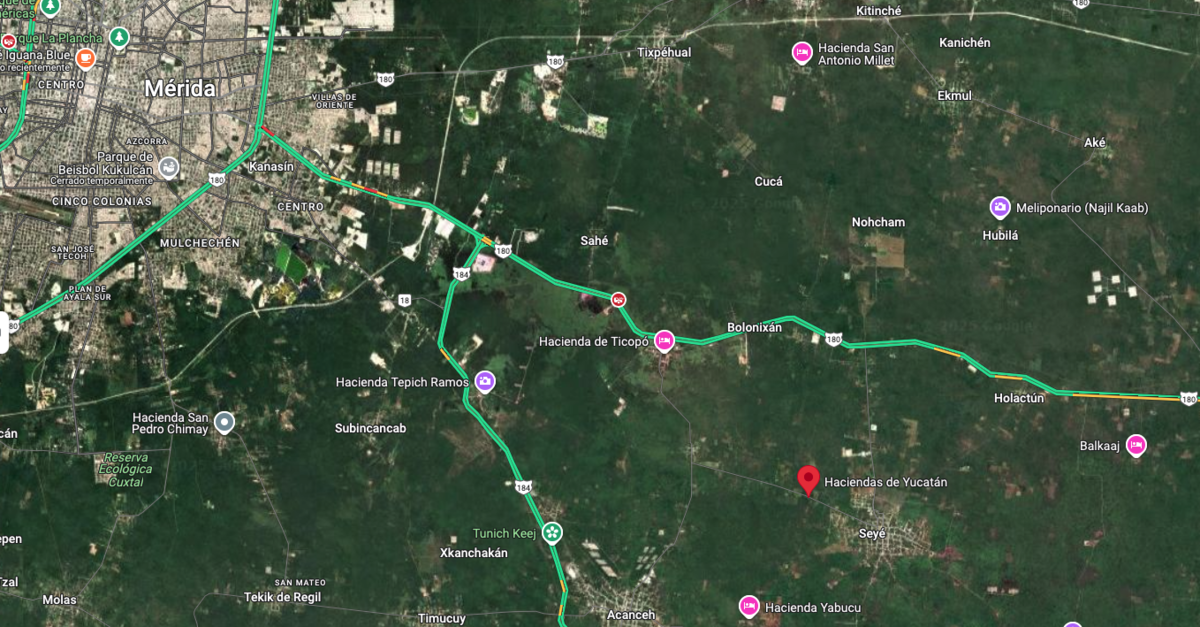Tap the Meliponario (Najil Kaab) marker
Screen dimensions: 1200x627
point(999,207)
